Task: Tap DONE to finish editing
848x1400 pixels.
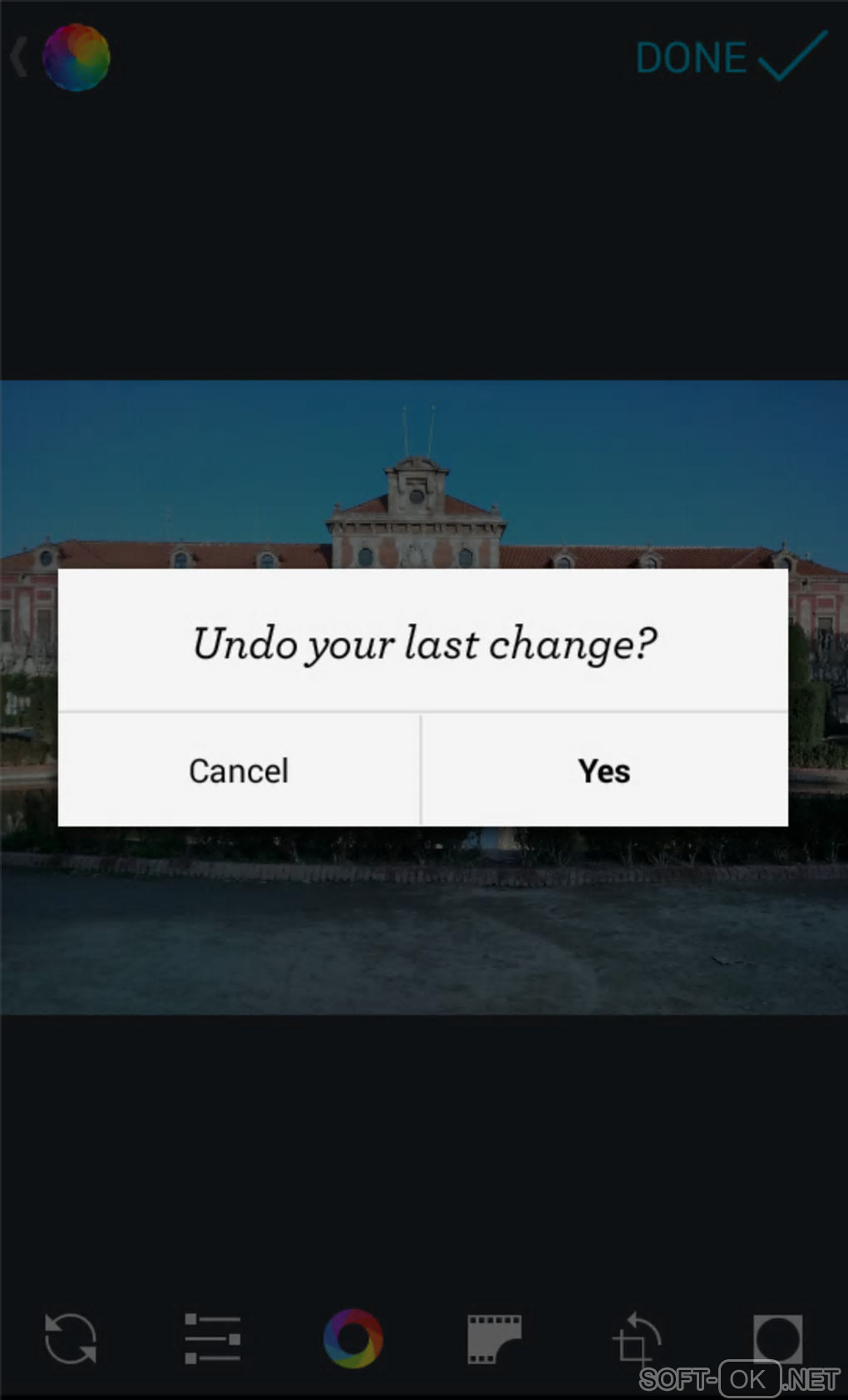Action: (730, 57)
